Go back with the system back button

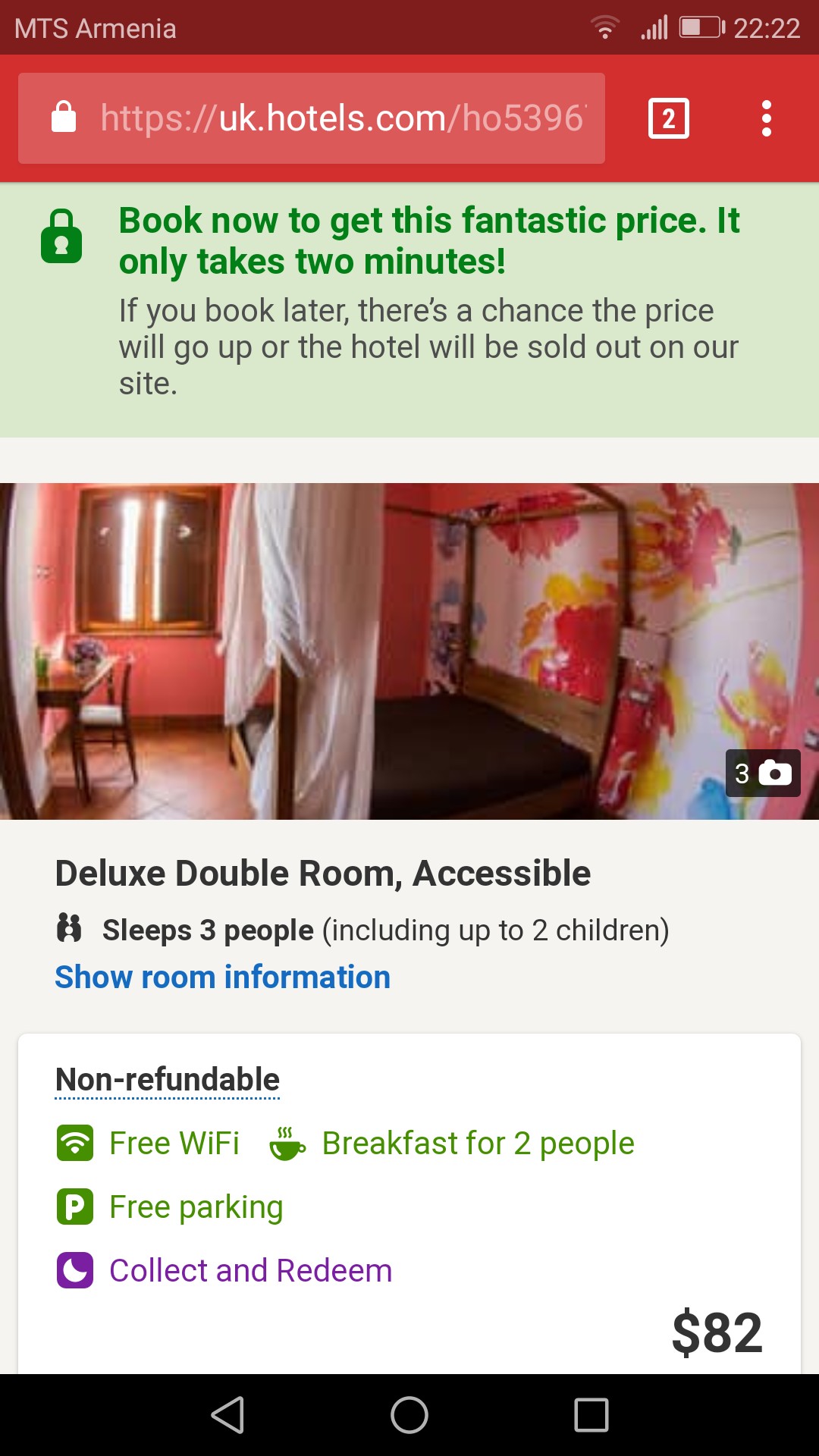click(x=227, y=1415)
